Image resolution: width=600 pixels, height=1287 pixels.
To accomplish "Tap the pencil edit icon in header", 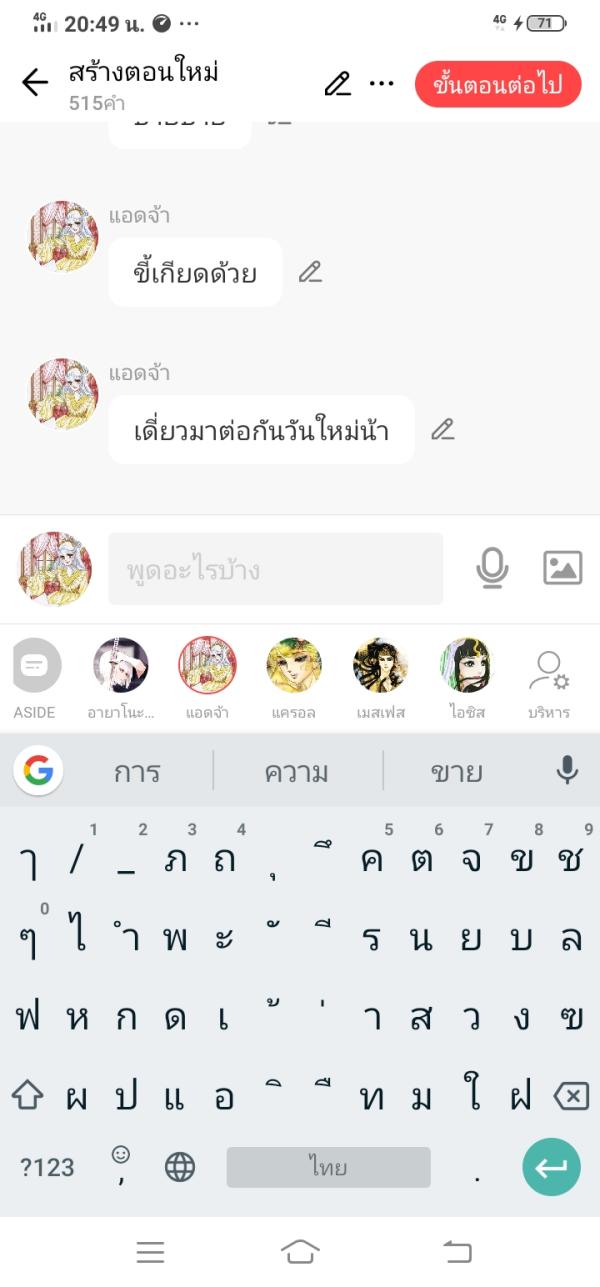I will pyautogui.click(x=338, y=83).
